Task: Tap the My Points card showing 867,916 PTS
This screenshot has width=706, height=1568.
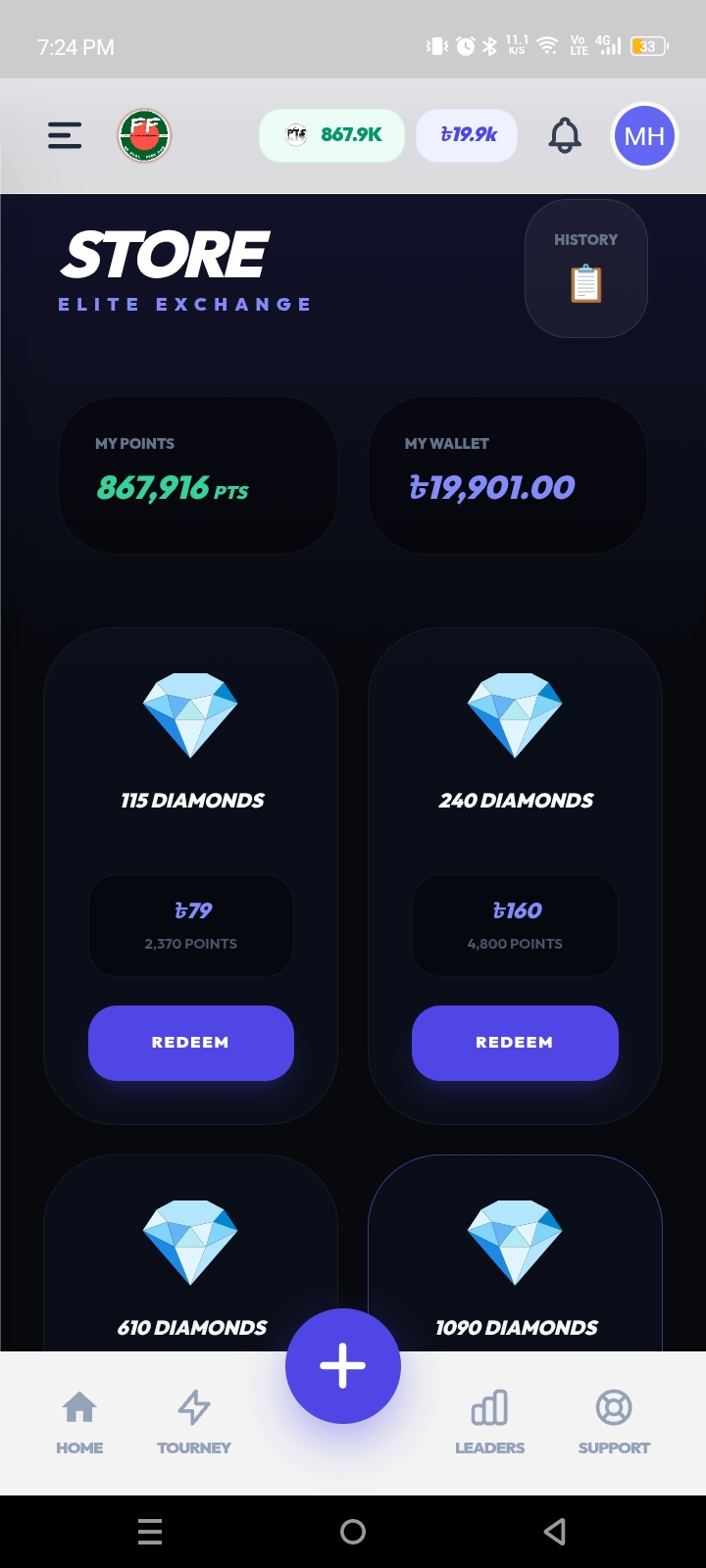Action: tap(197, 475)
